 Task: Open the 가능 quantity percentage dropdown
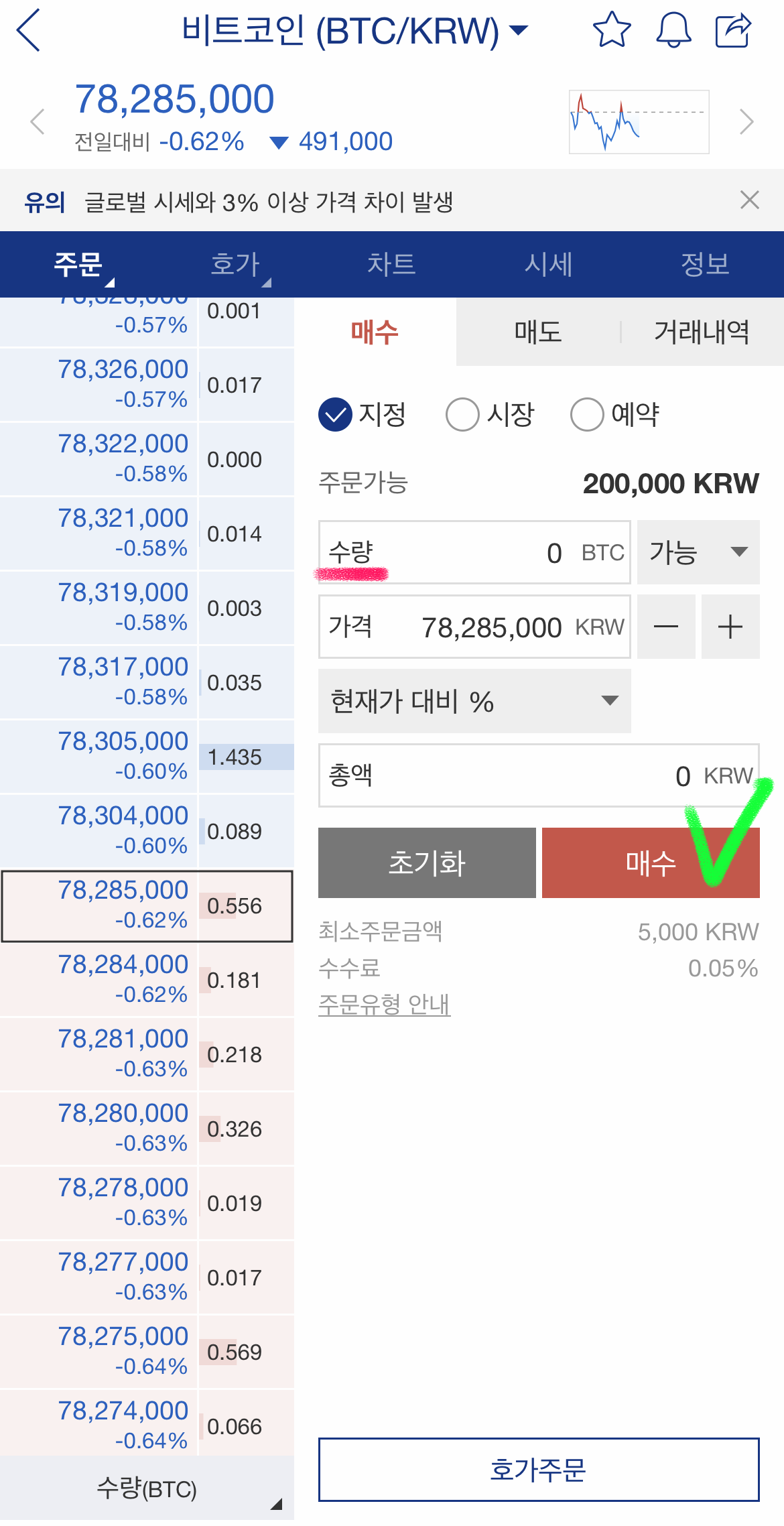click(x=697, y=553)
